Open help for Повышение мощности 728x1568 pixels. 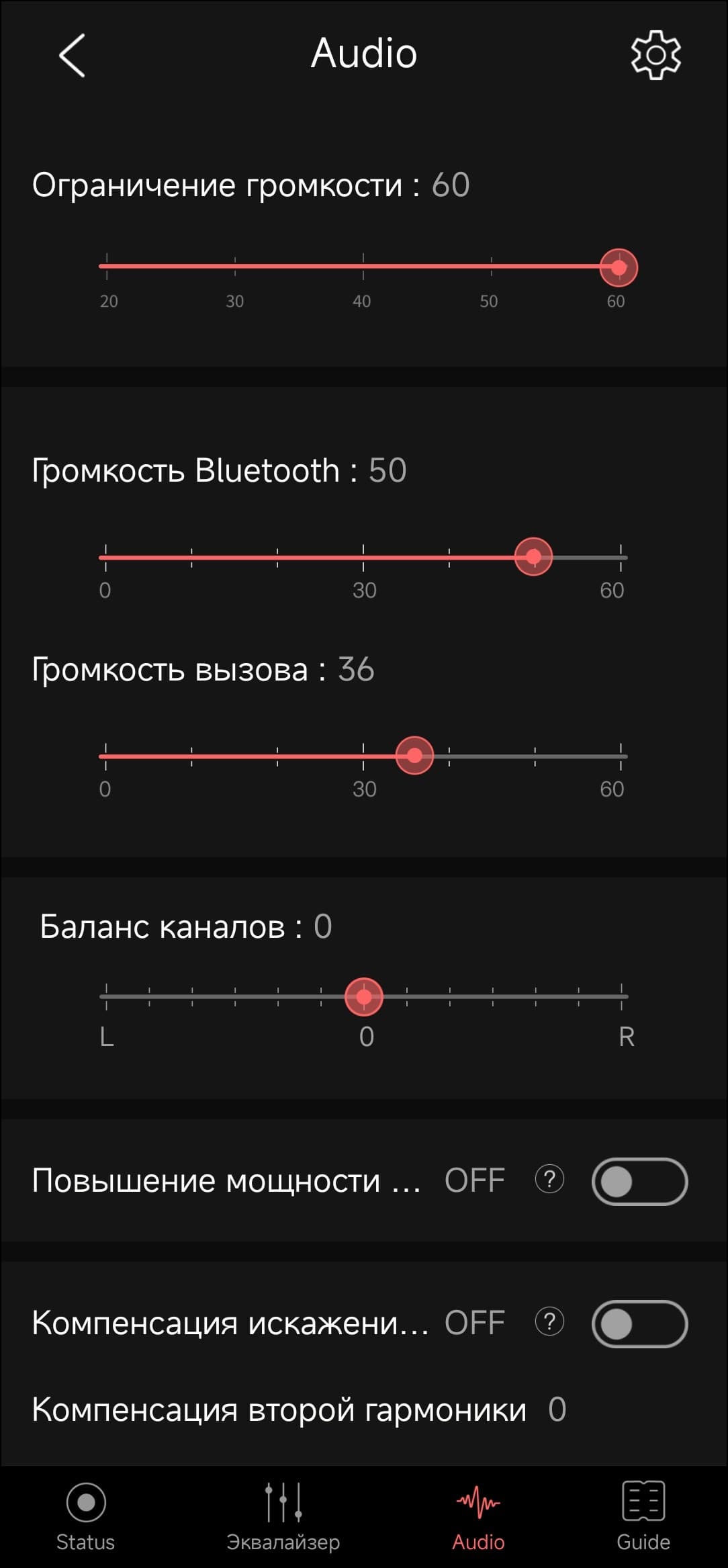pyautogui.click(x=549, y=1180)
